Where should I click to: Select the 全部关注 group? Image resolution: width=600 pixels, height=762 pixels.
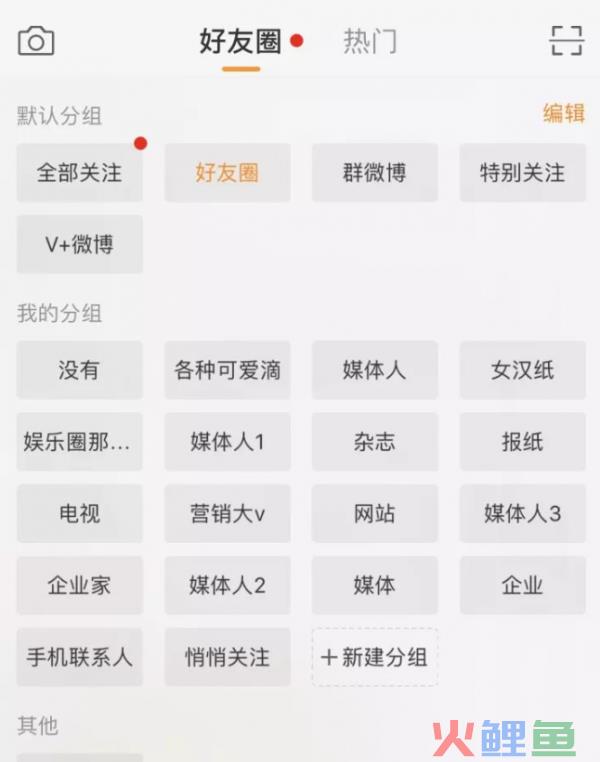coord(80,172)
